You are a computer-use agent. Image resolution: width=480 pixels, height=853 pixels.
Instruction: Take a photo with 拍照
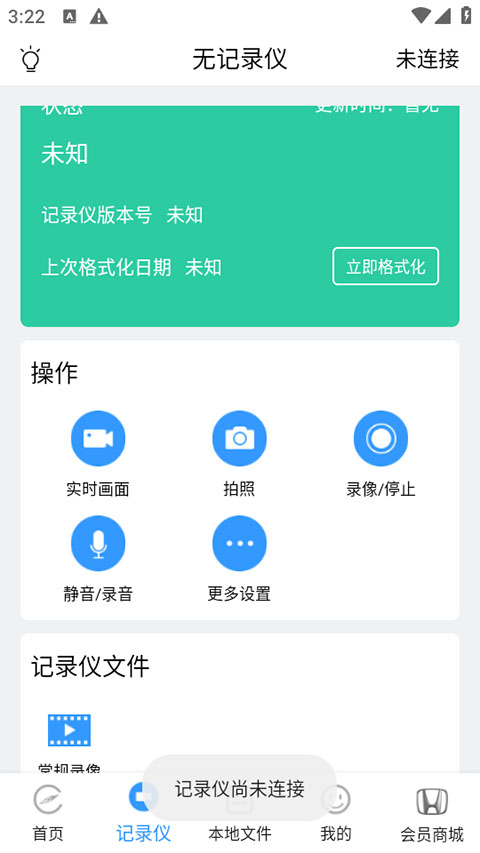click(239, 453)
